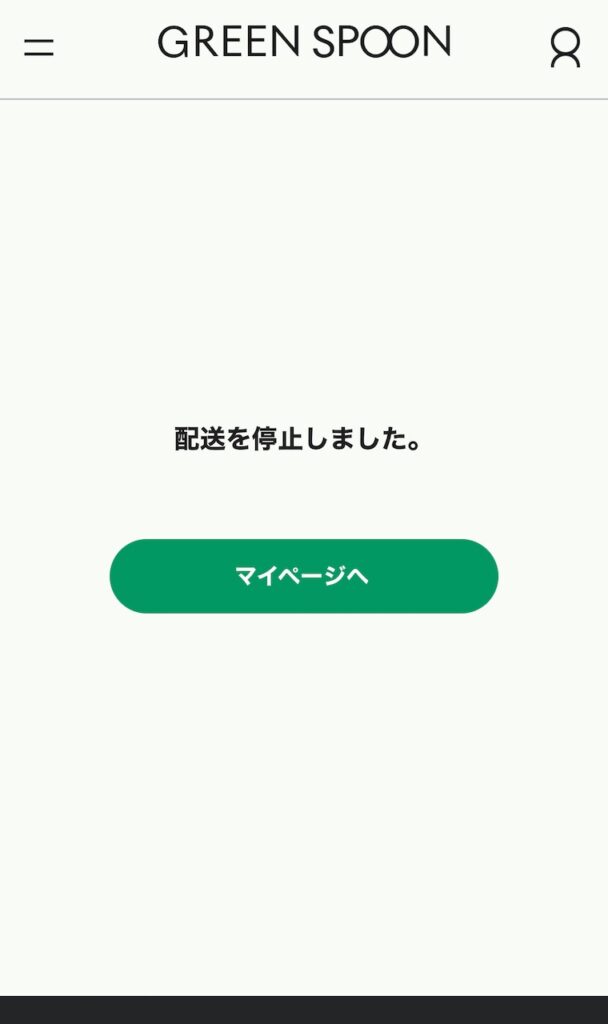Tap the GREEN SPOON logo to go home
Screen dimensions: 608x1024
[304, 42]
